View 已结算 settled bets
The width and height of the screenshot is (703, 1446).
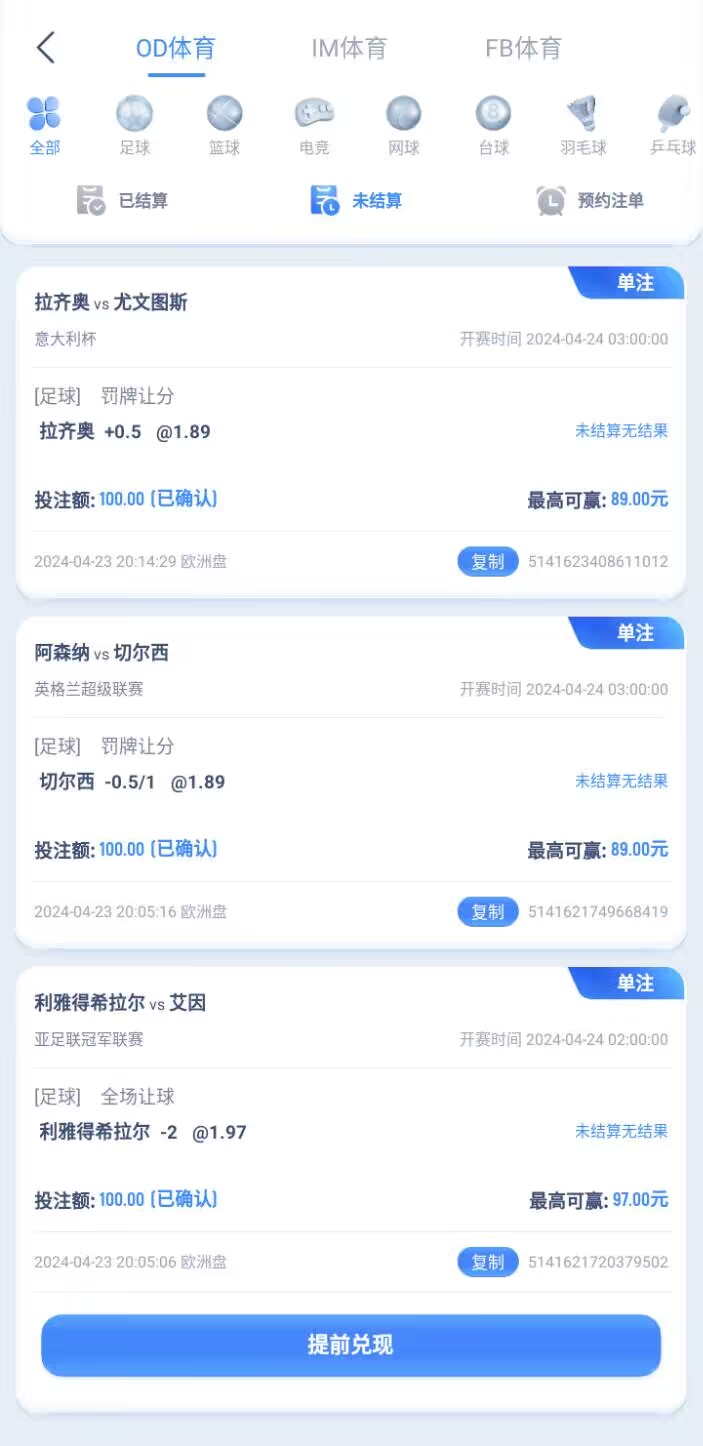tap(122, 201)
